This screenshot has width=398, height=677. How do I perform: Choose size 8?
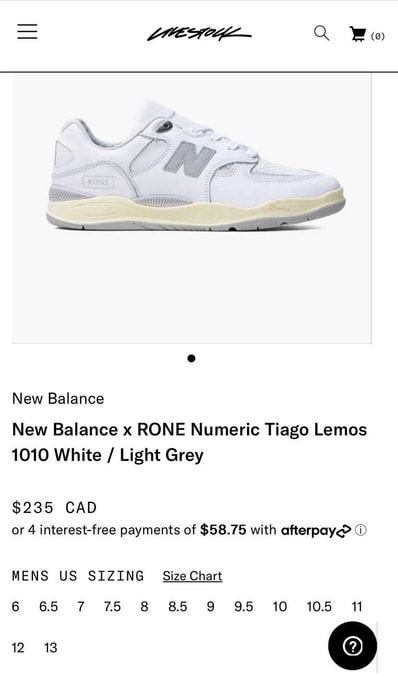(144, 607)
